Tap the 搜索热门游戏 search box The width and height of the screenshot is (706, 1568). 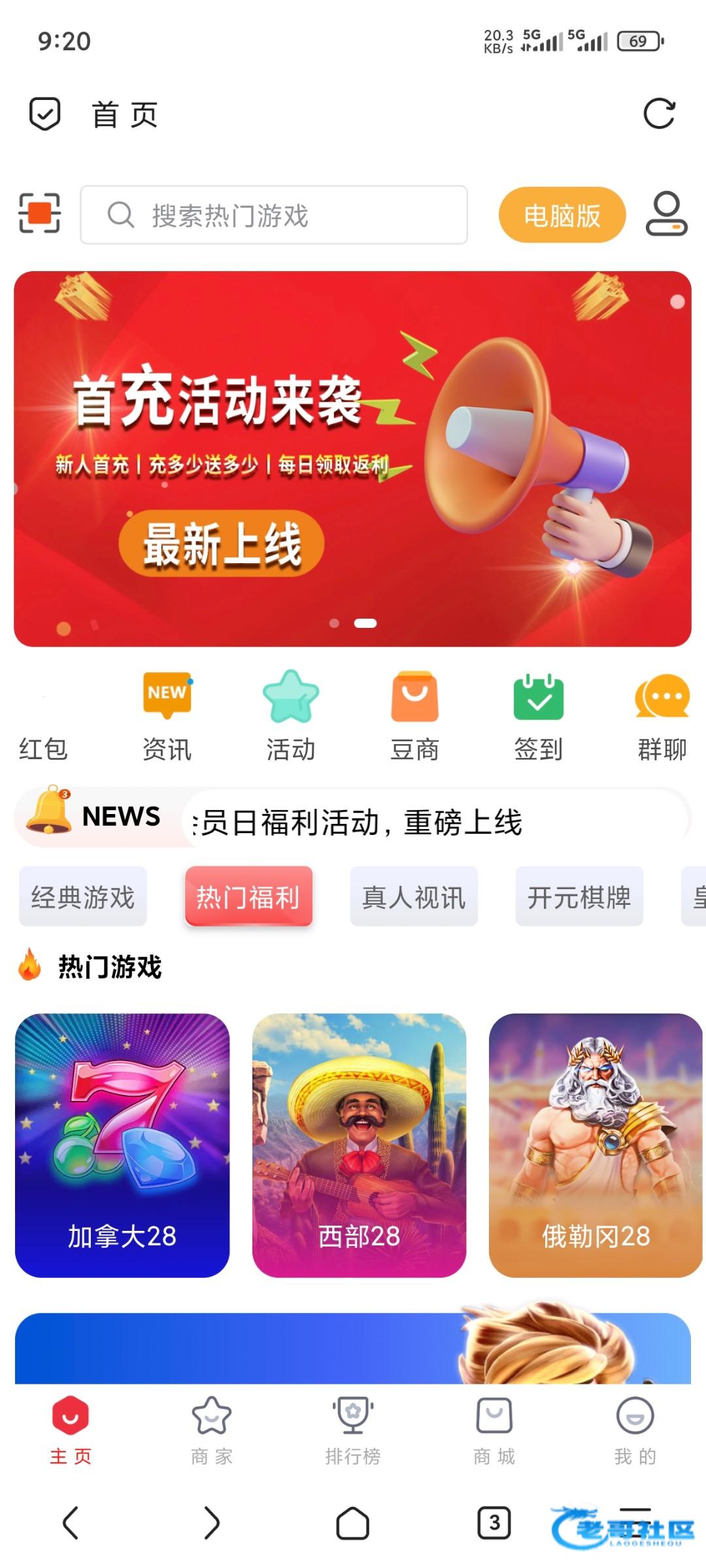pyautogui.click(x=273, y=215)
